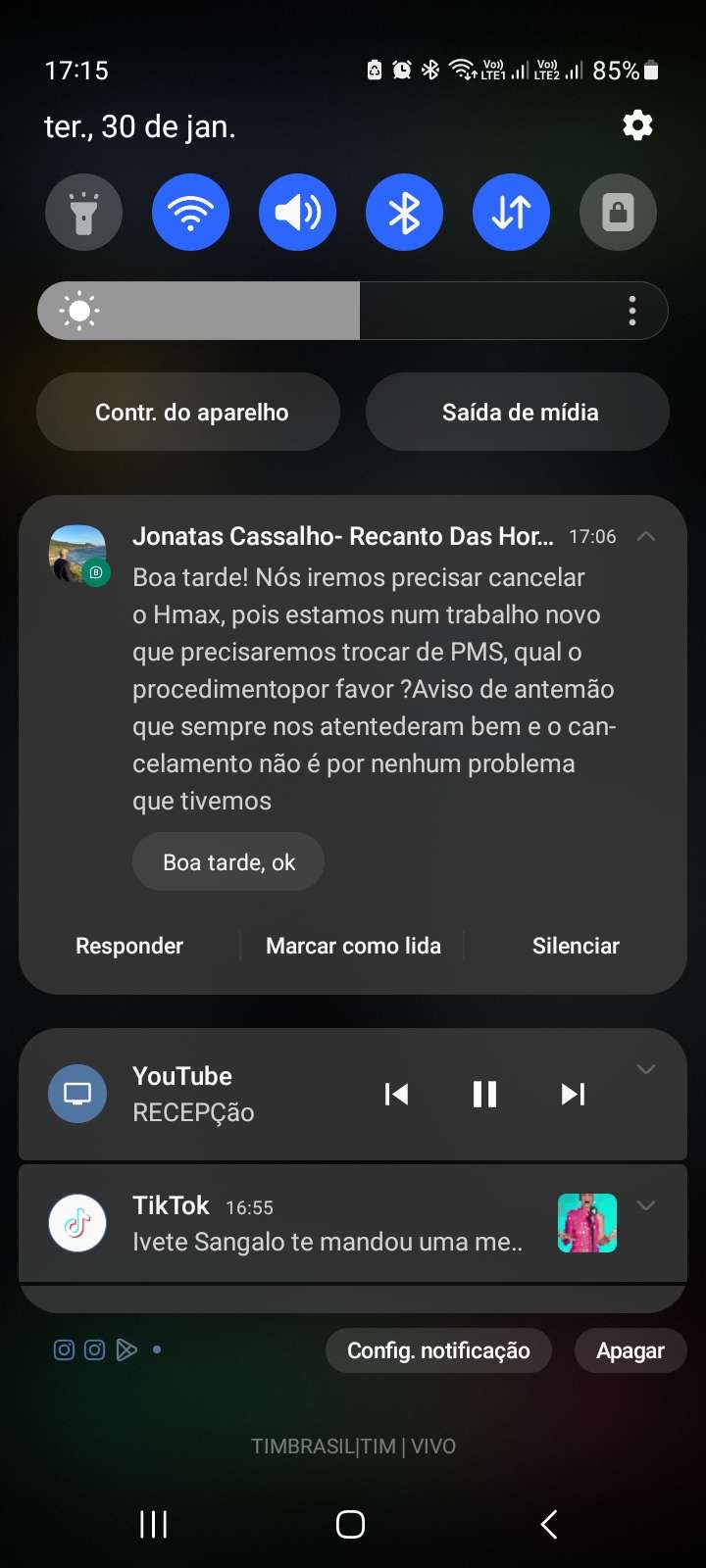The width and height of the screenshot is (706, 1568).
Task: Disable mobile data
Action: pyautogui.click(x=511, y=213)
